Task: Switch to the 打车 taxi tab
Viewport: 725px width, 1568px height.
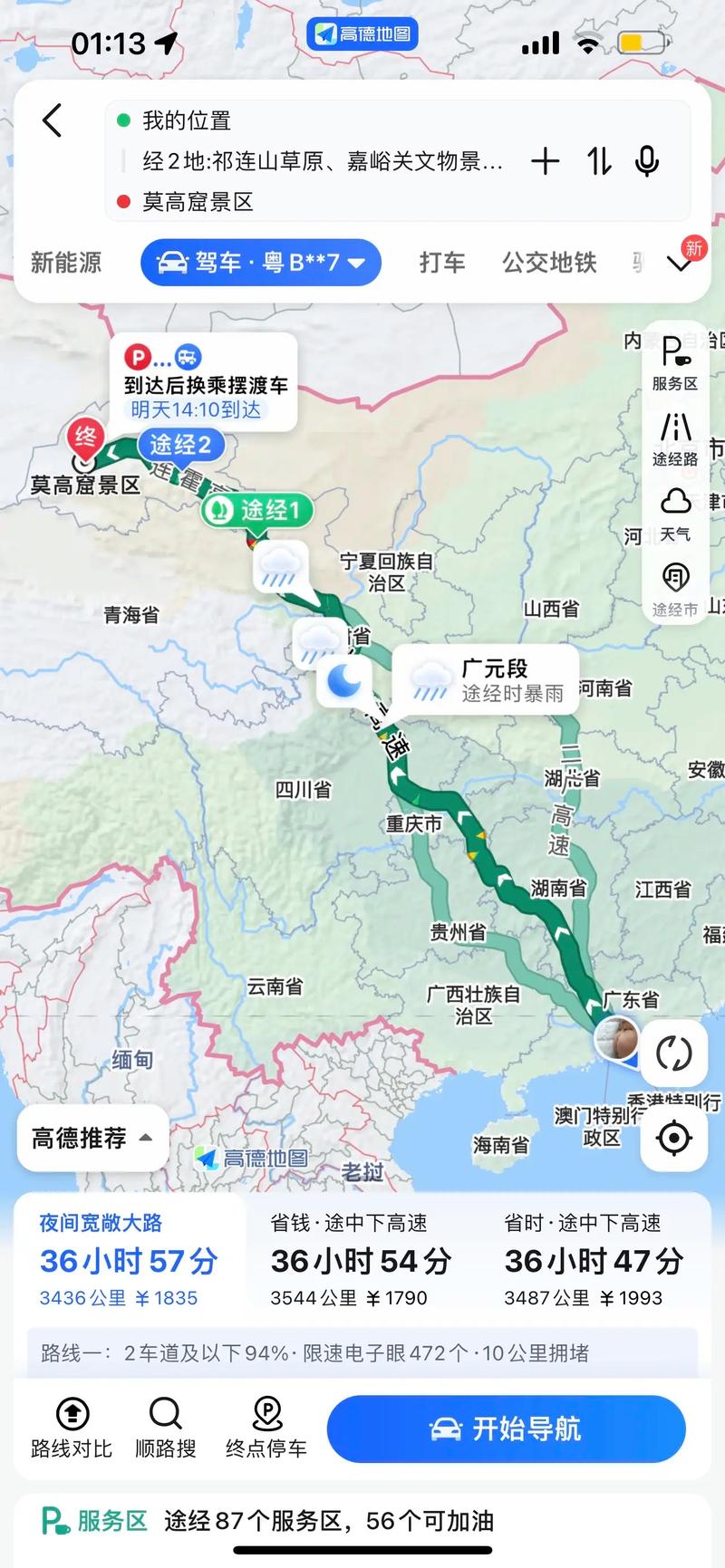Action: coord(441,263)
